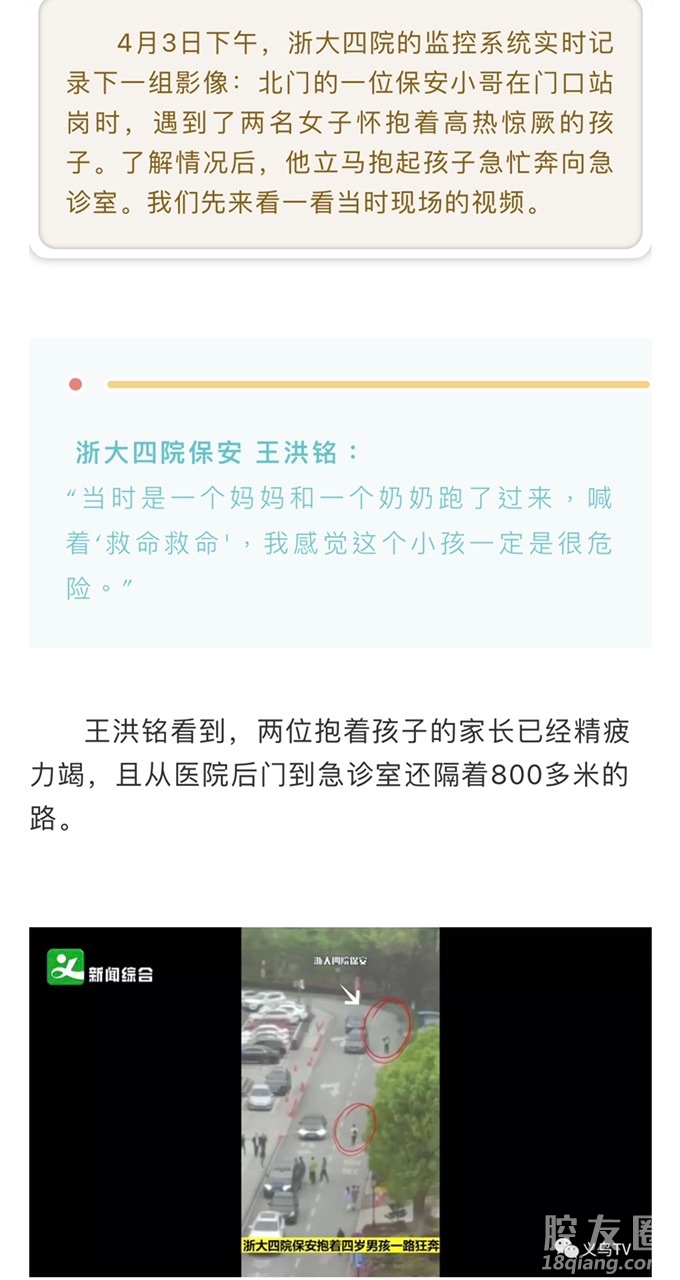Screen dimensions: 680x1280
Task: Open the news video frame of the hospital guard
Action: click(x=340, y=1100)
